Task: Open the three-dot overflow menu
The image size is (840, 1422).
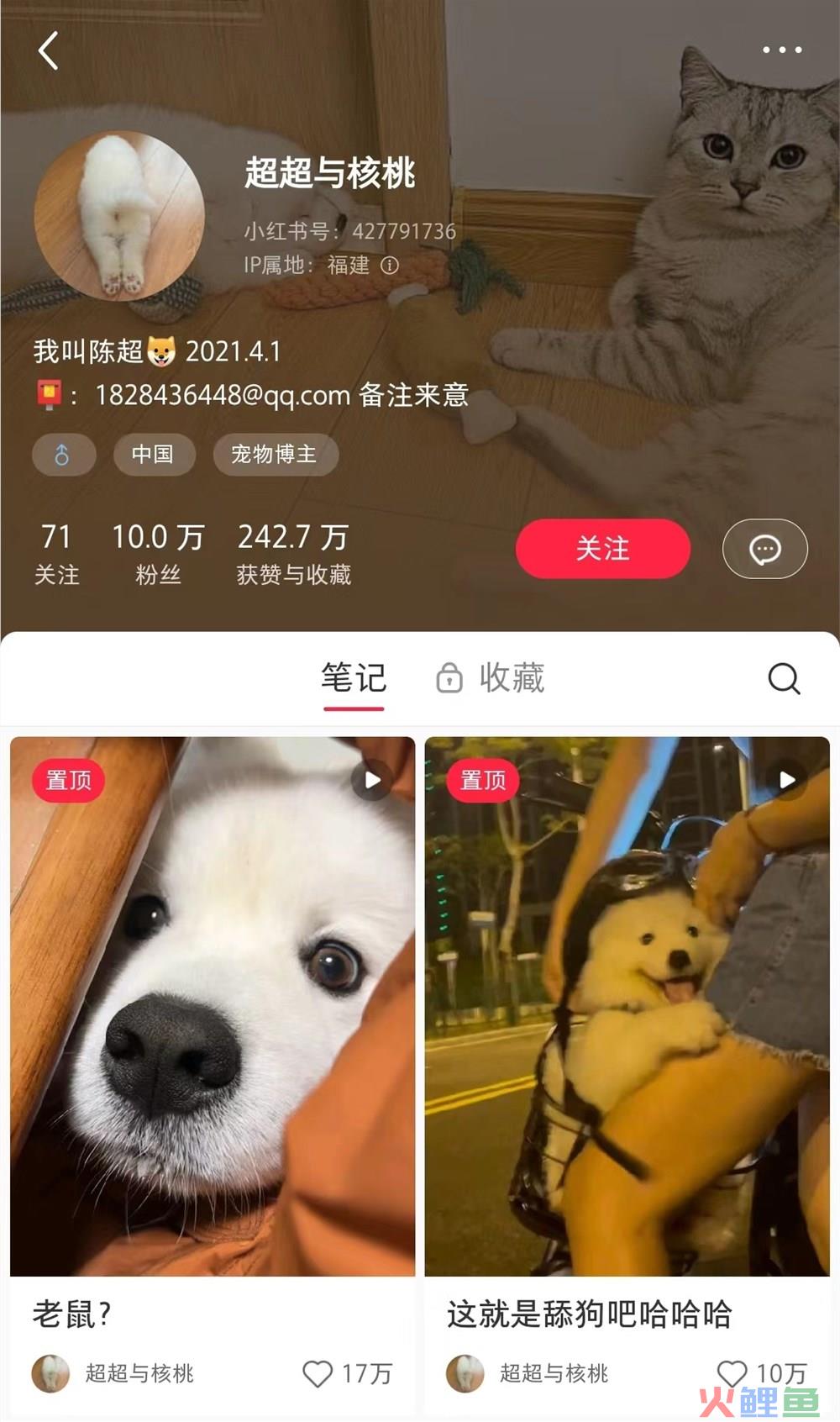Action: 781,50
